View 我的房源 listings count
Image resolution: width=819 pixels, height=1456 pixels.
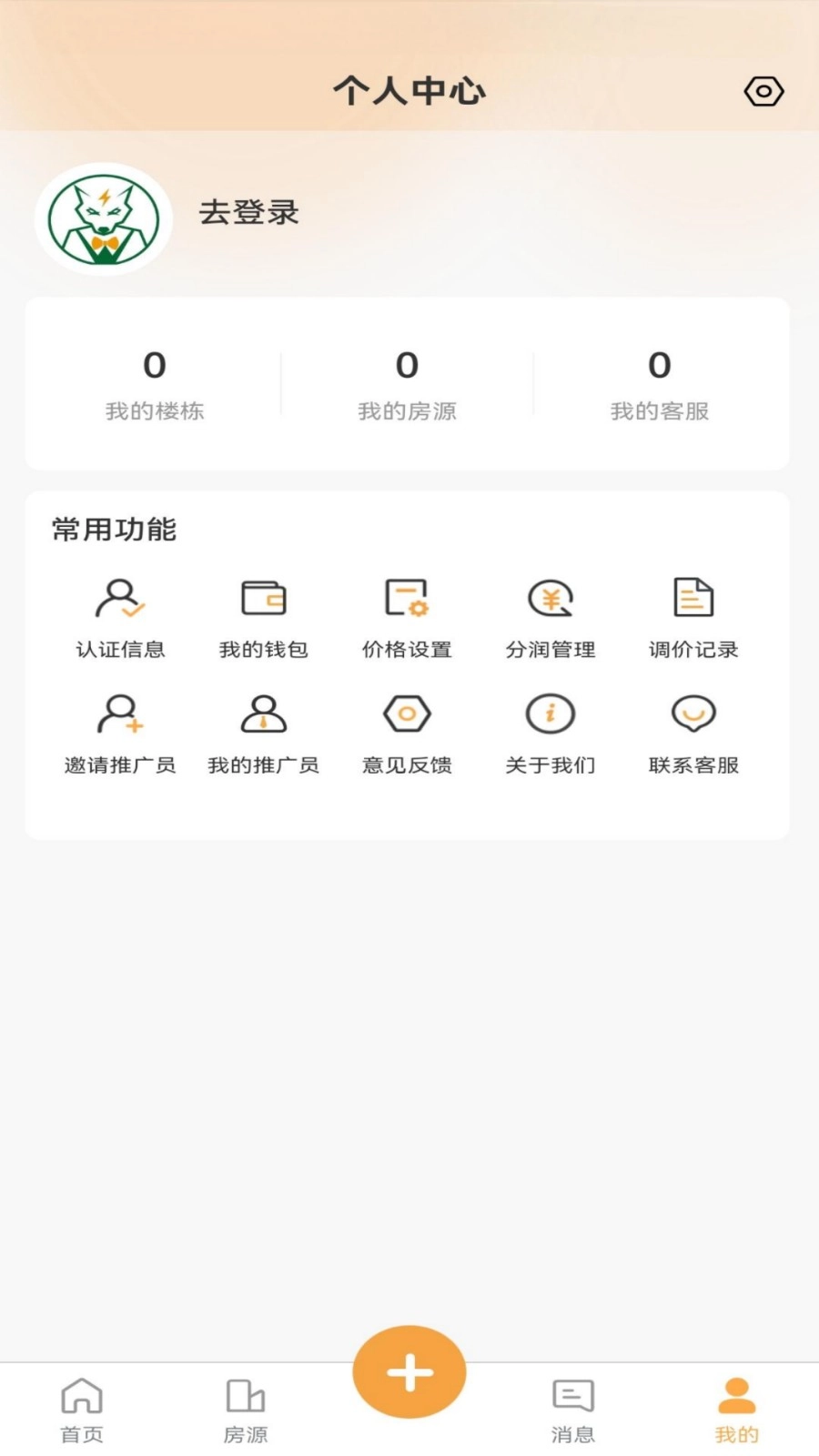[x=407, y=382]
